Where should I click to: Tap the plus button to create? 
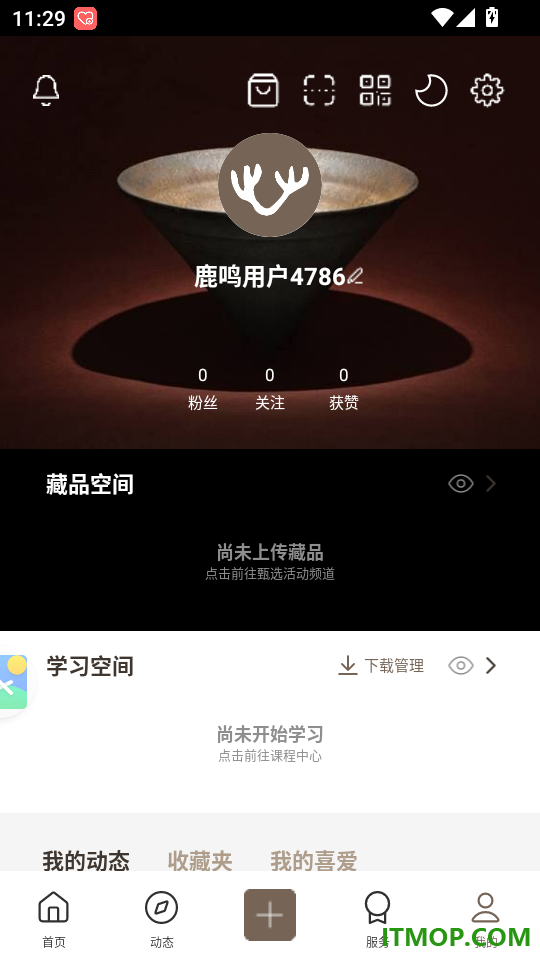pyautogui.click(x=270, y=915)
